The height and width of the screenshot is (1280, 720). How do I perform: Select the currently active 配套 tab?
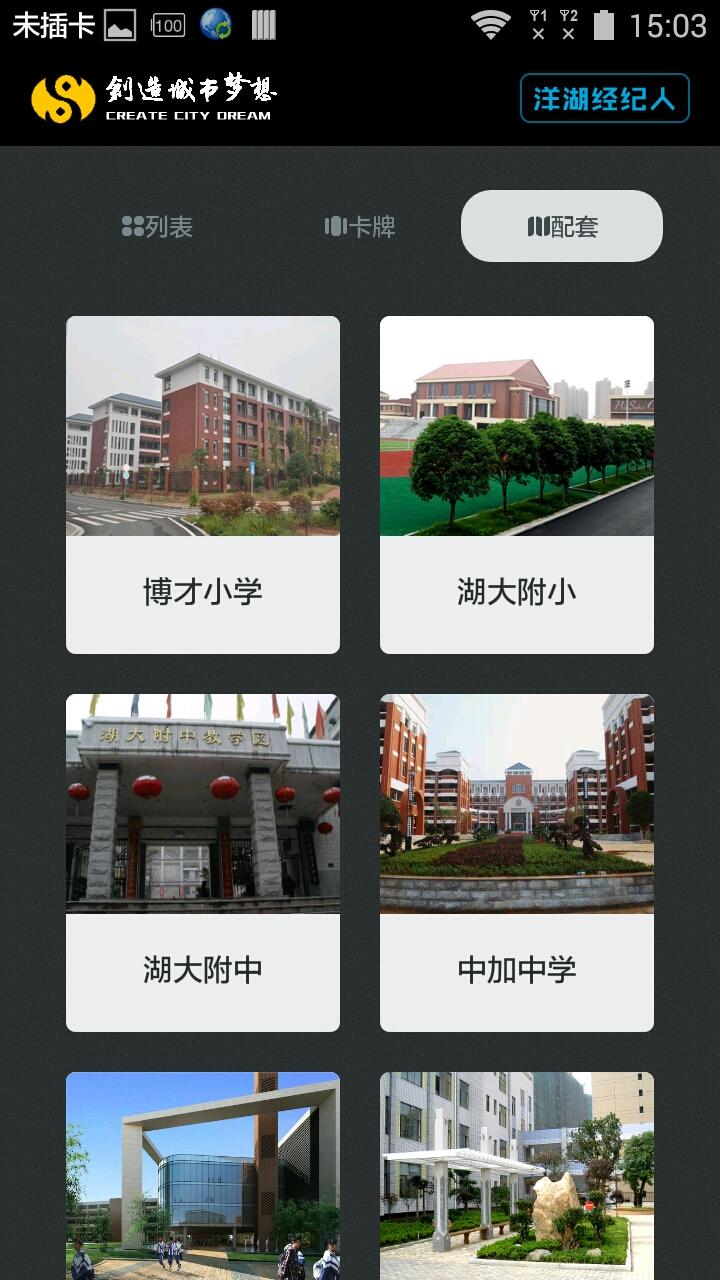(x=560, y=226)
